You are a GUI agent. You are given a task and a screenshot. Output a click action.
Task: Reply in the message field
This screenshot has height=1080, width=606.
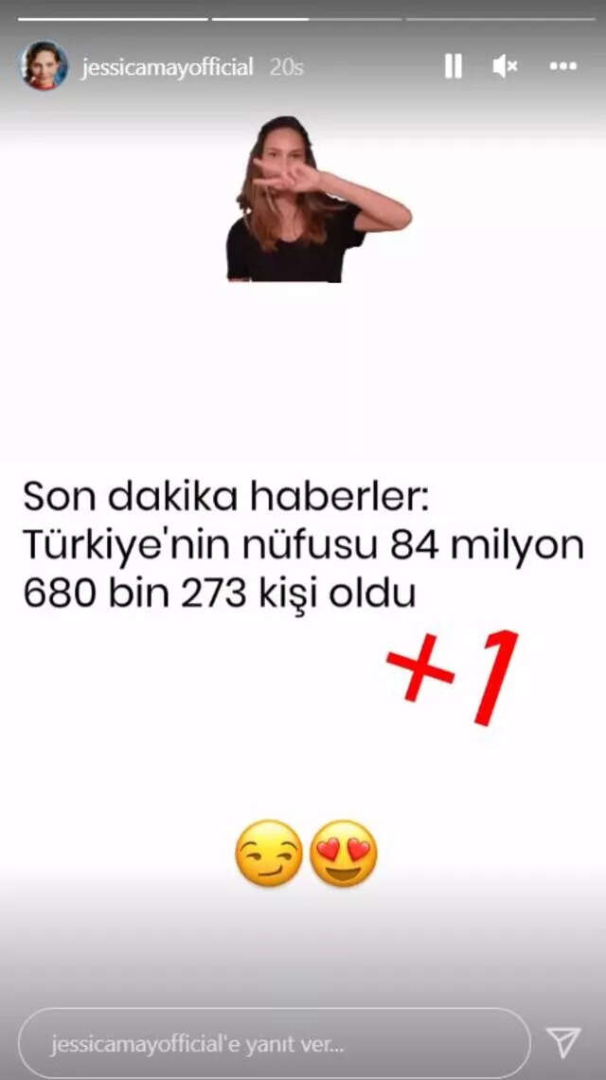(x=274, y=1044)
